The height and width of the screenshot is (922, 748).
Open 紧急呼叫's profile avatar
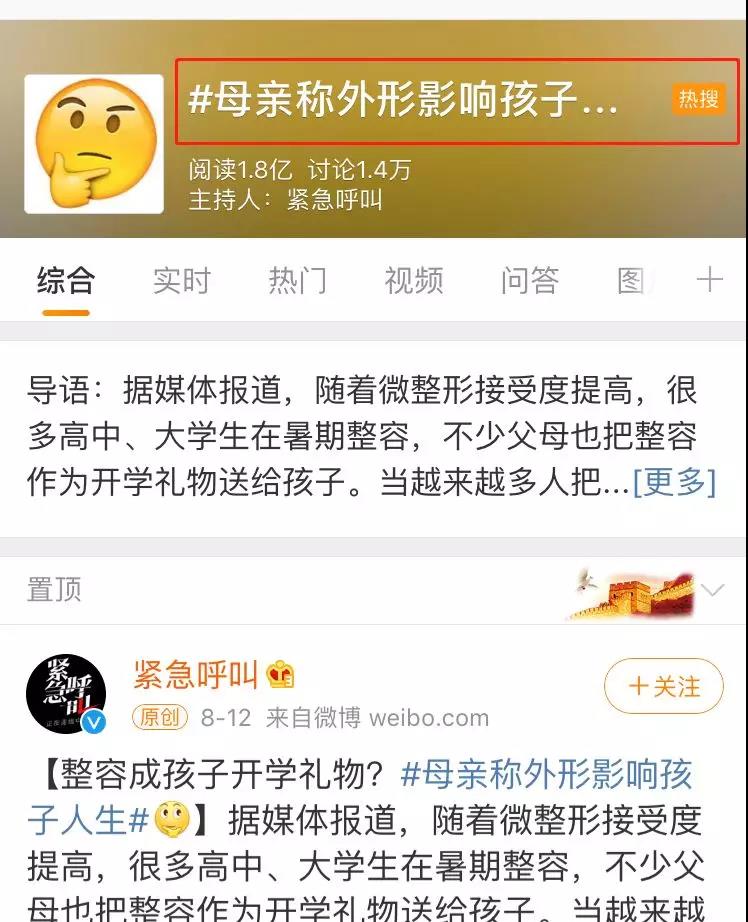tap(66, 694)
